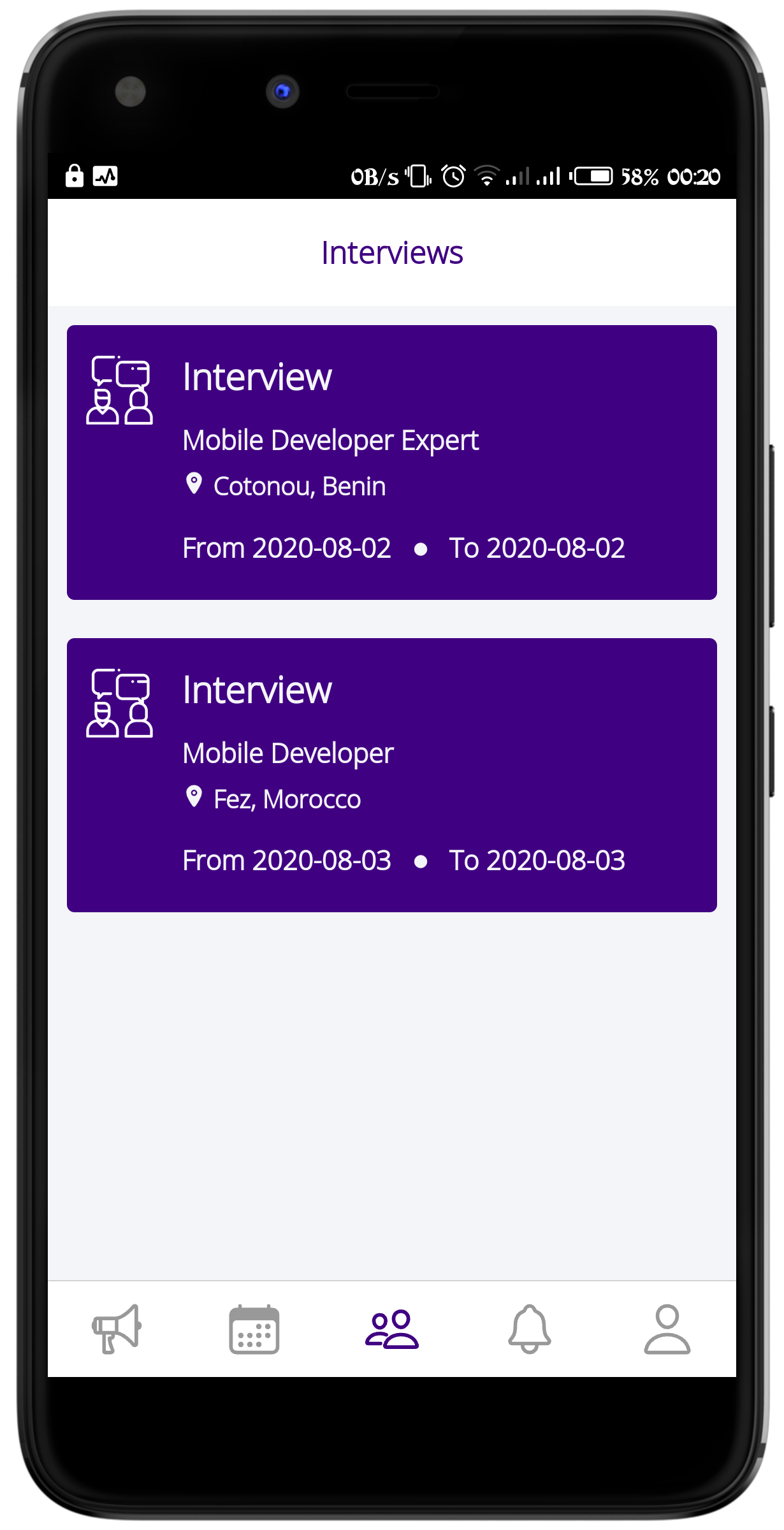Switch to the announcements megaphone tab
Viewport: 784px width, 1530px height.
point(117,1329)
